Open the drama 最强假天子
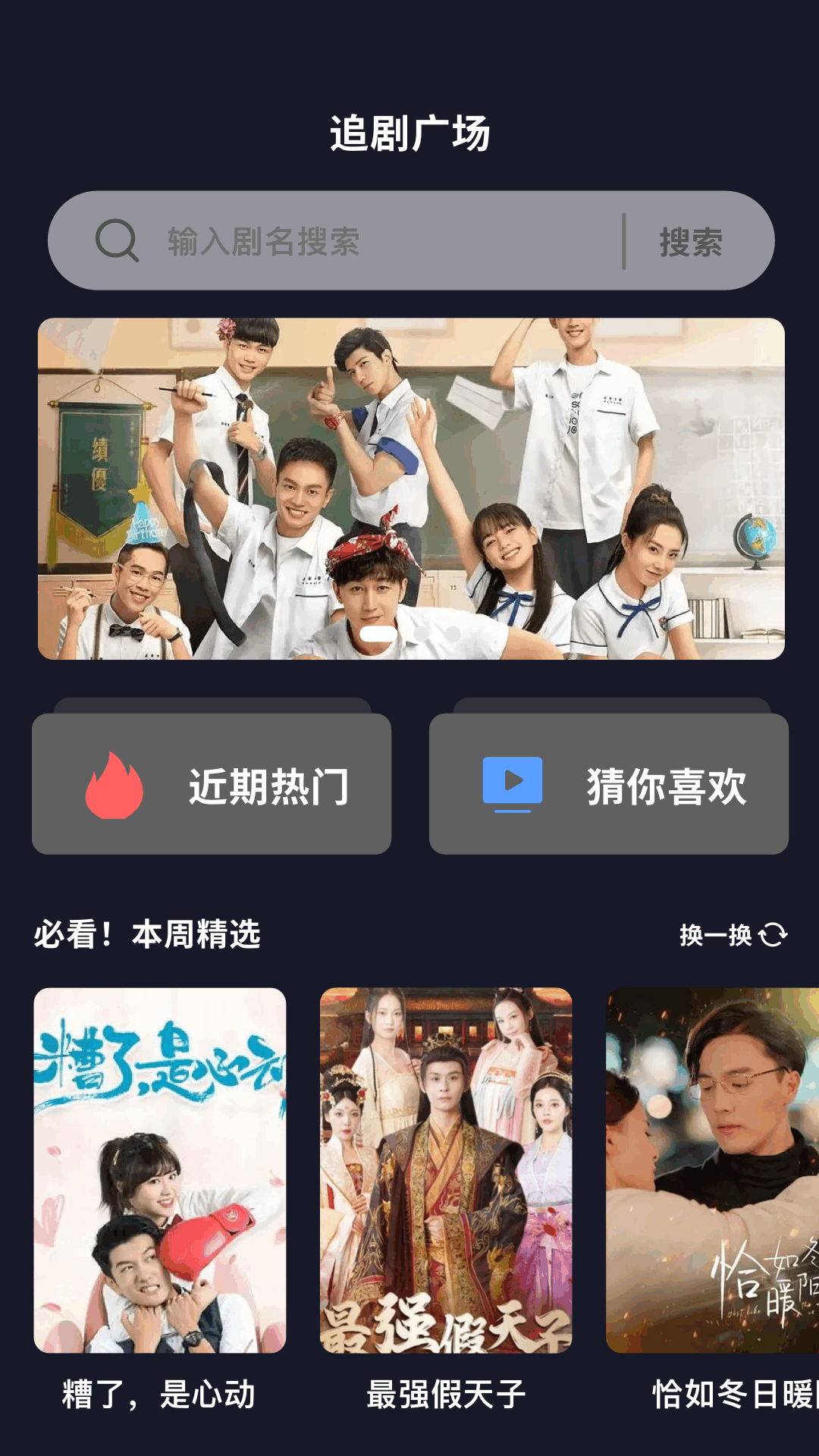Screen dimensions: 819x1456 click(x=446, y=1170)
